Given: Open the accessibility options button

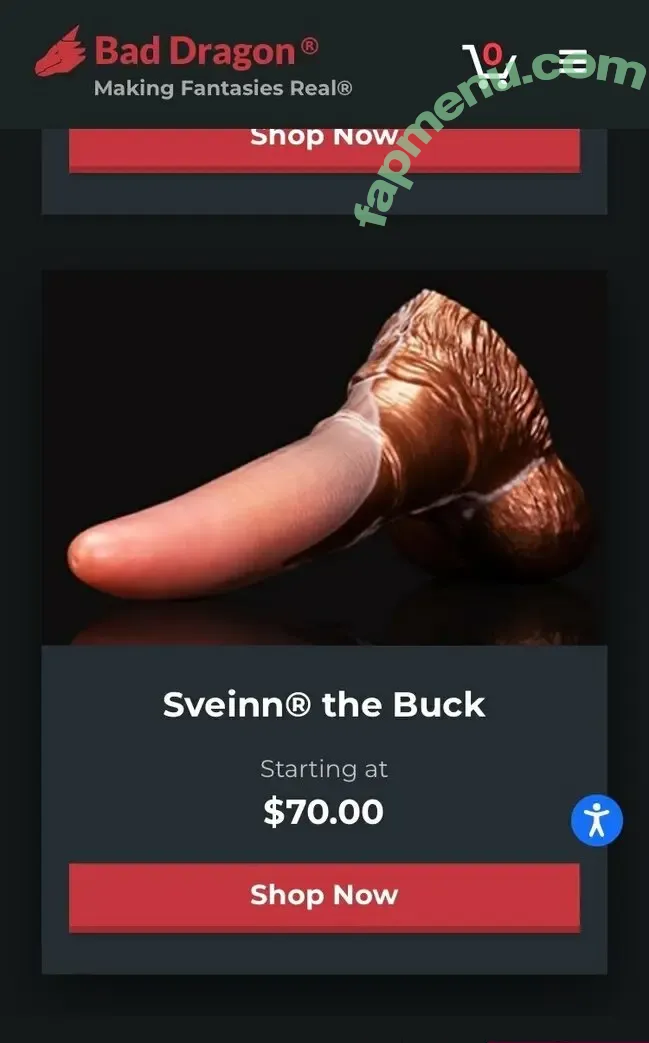Looking at the screenshot, I should (597, 821).
